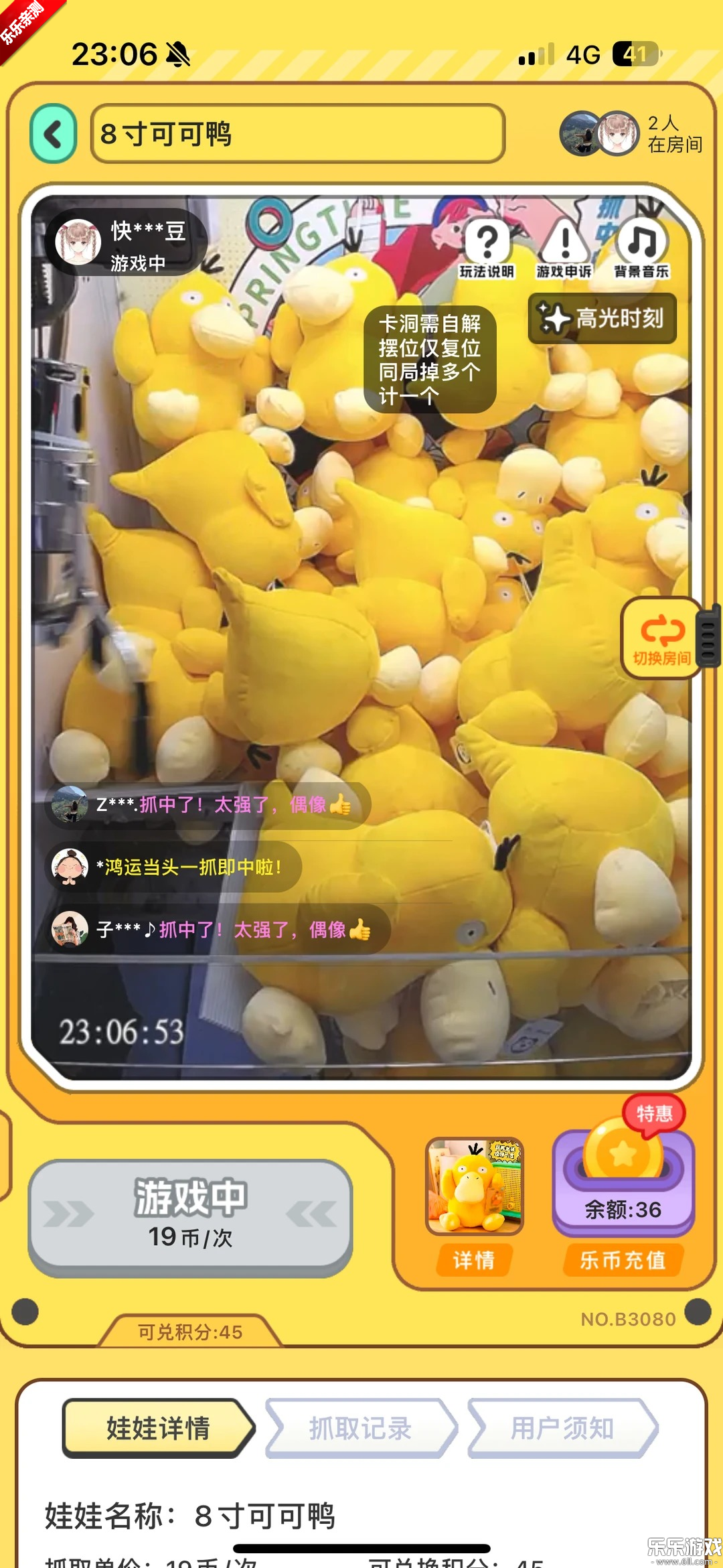723x1568 pixels.
Task: View the avatars of people in the room
Action: [600, 133]
